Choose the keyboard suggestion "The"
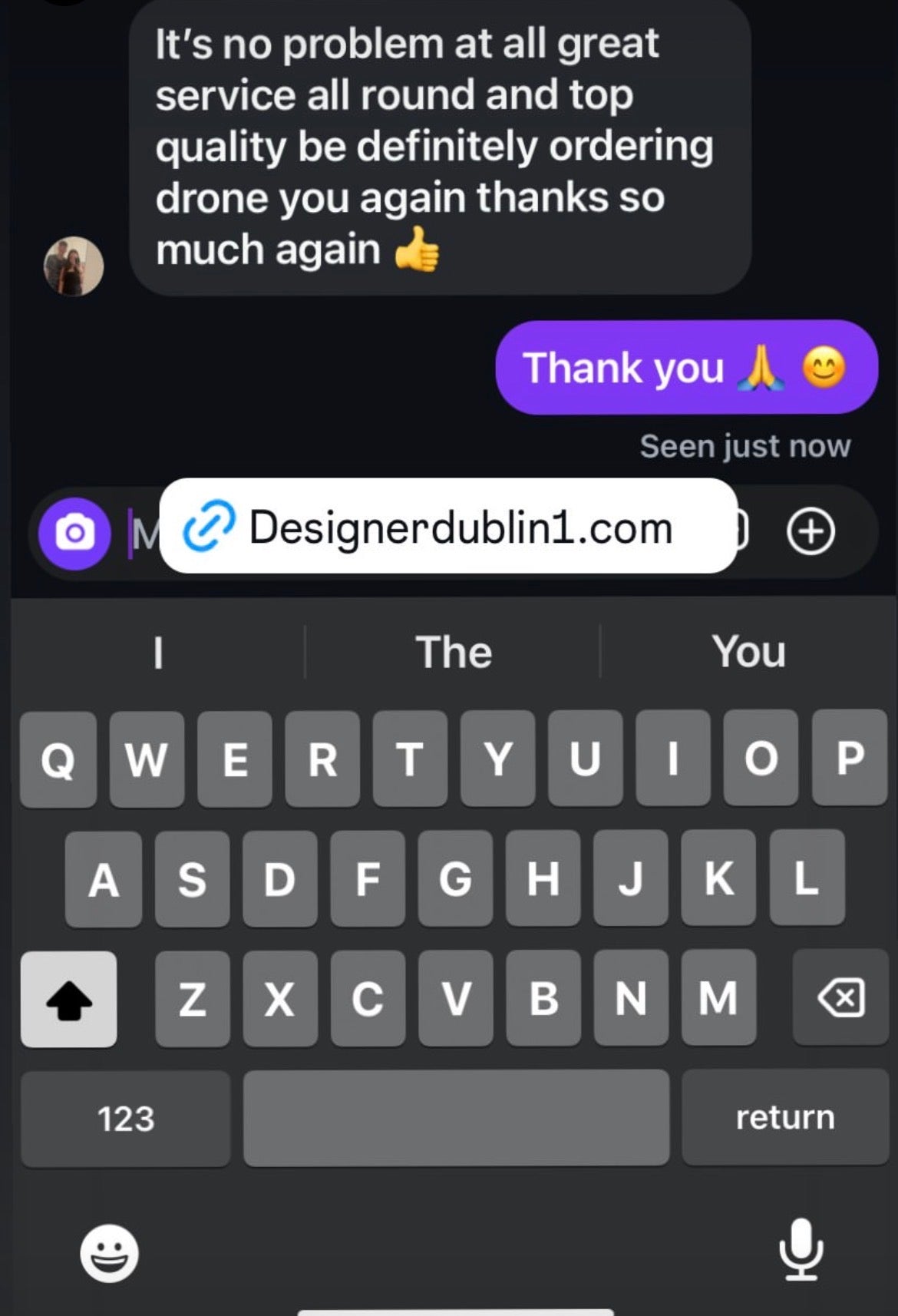The width and height of the screenshot is (898, 1316). point(453,652)
